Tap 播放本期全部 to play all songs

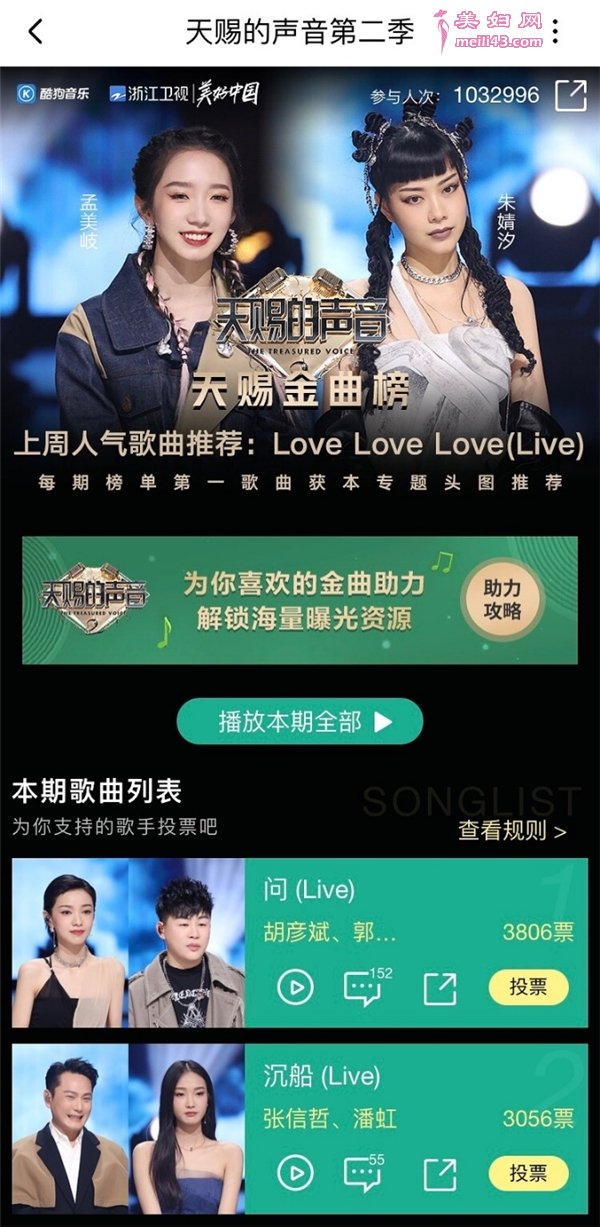(x=300, y=721)
